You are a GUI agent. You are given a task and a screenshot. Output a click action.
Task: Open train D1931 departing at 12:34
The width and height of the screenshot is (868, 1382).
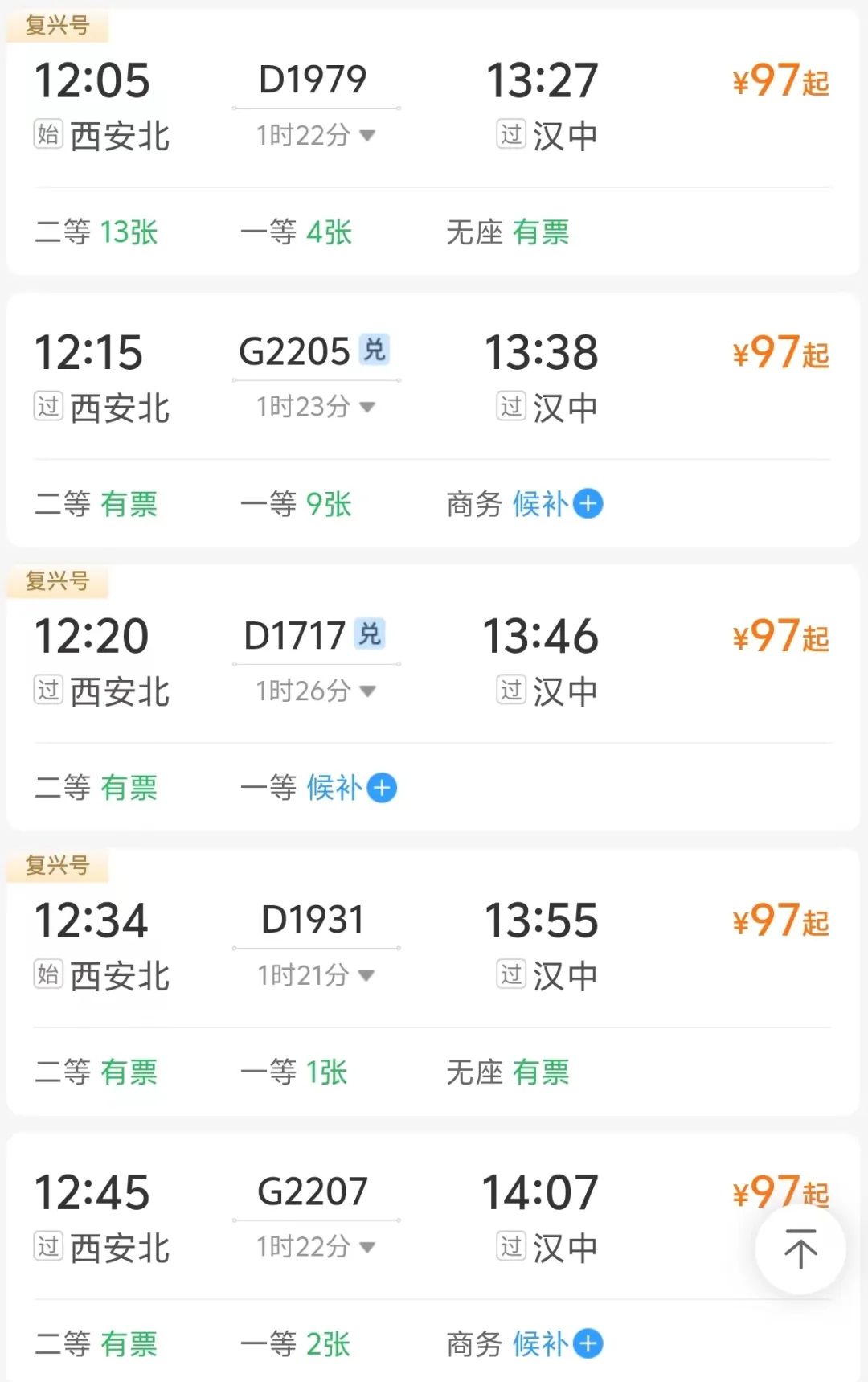click(313, 920)
